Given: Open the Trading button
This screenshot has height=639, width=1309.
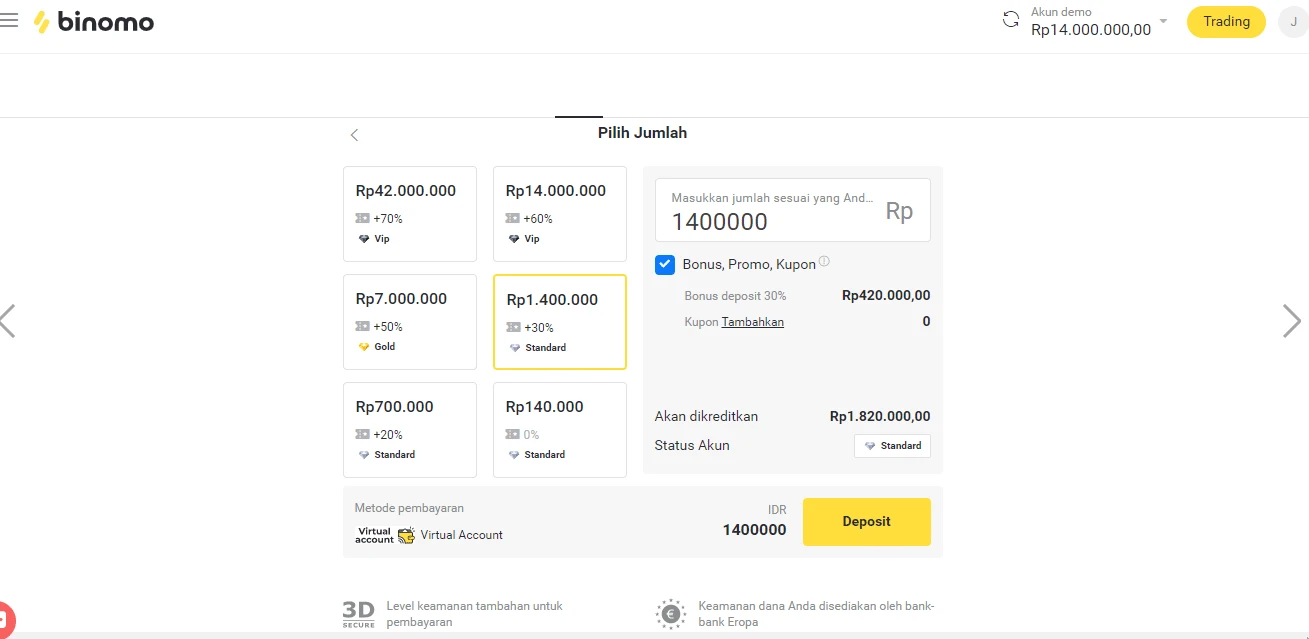Looking at the screenshot, I should pyautogui.click(x=1226, y=22).
